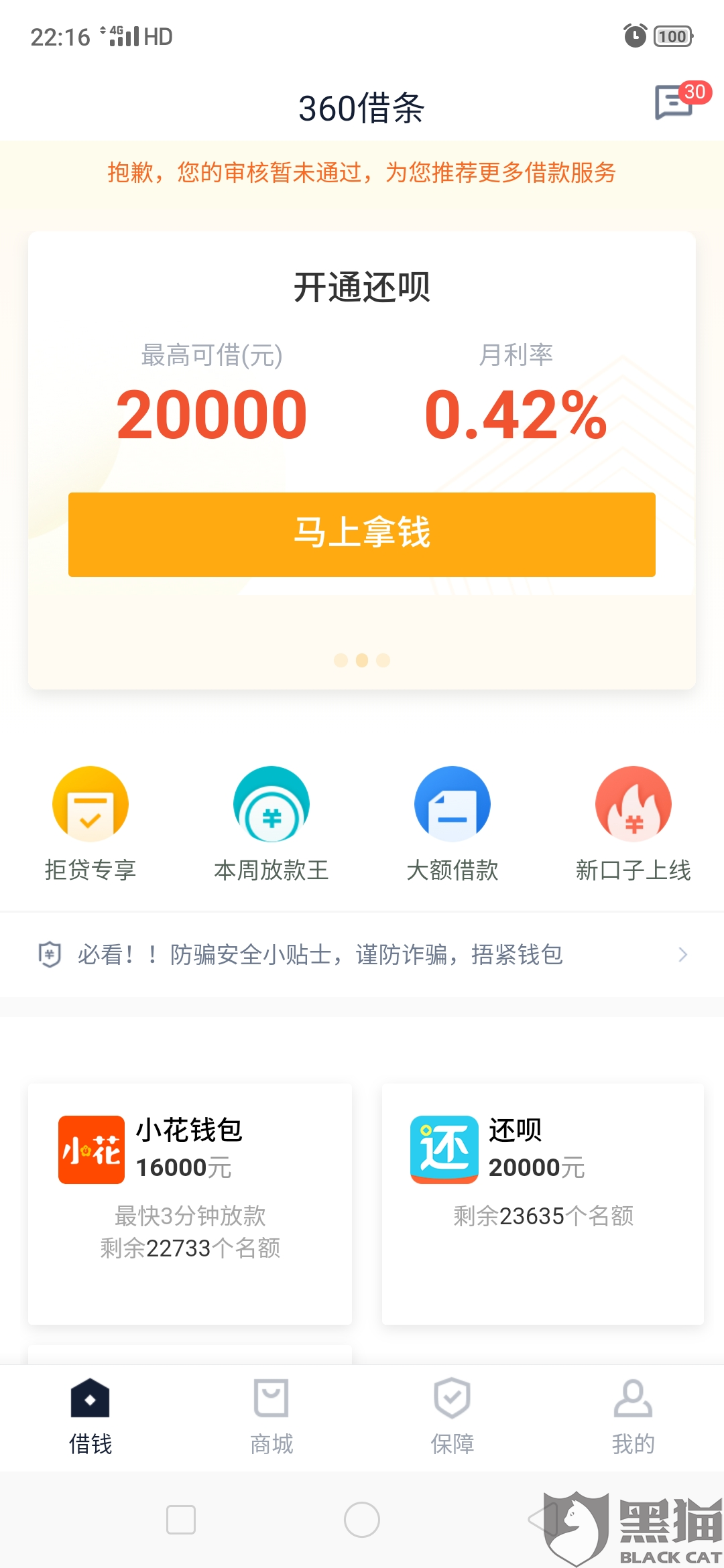
Task: Open 大额借款 shortcut
Action: pyautogui.click(x=452, y=824)
